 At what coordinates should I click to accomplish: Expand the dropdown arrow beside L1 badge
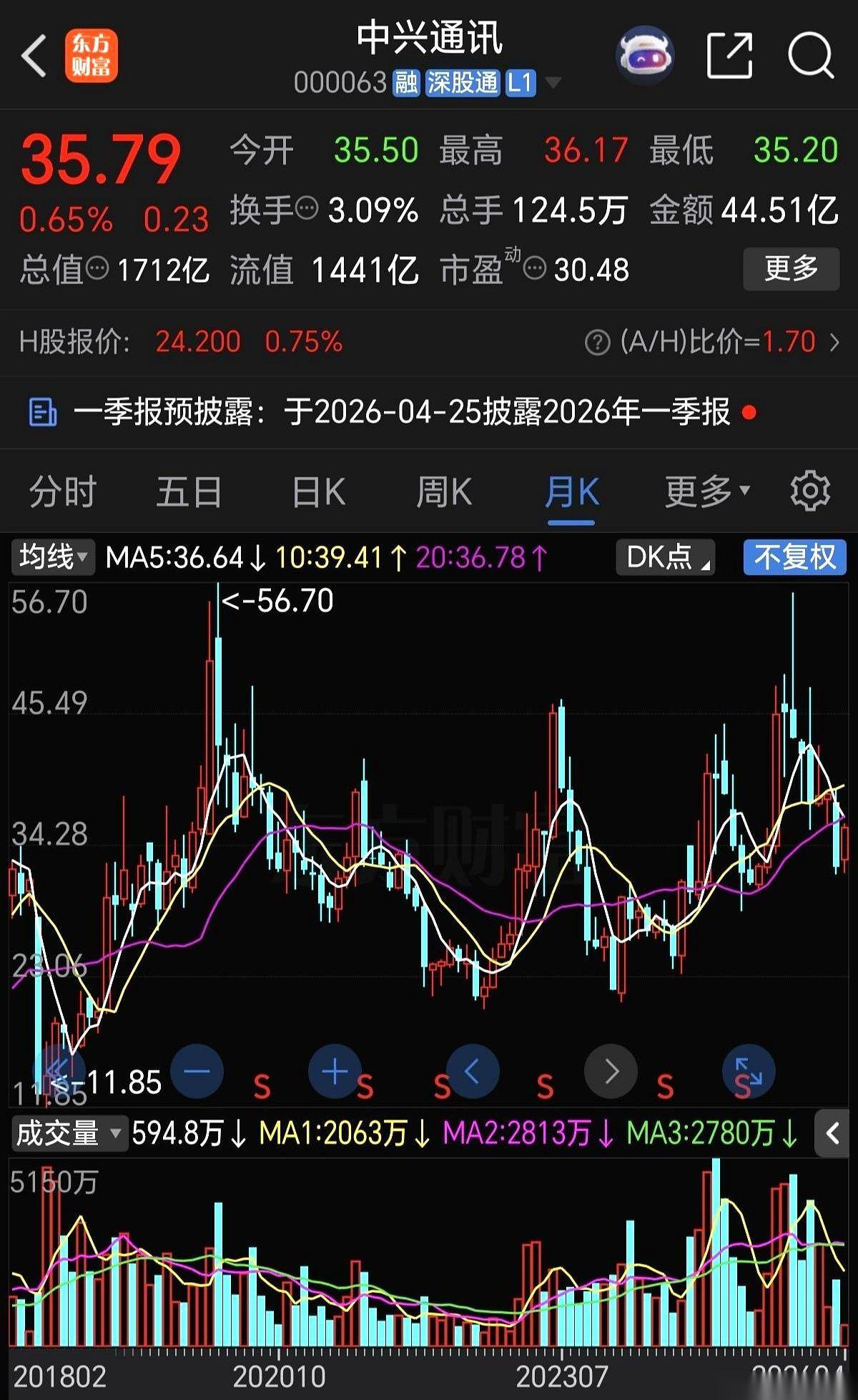[x=551, y=84]
